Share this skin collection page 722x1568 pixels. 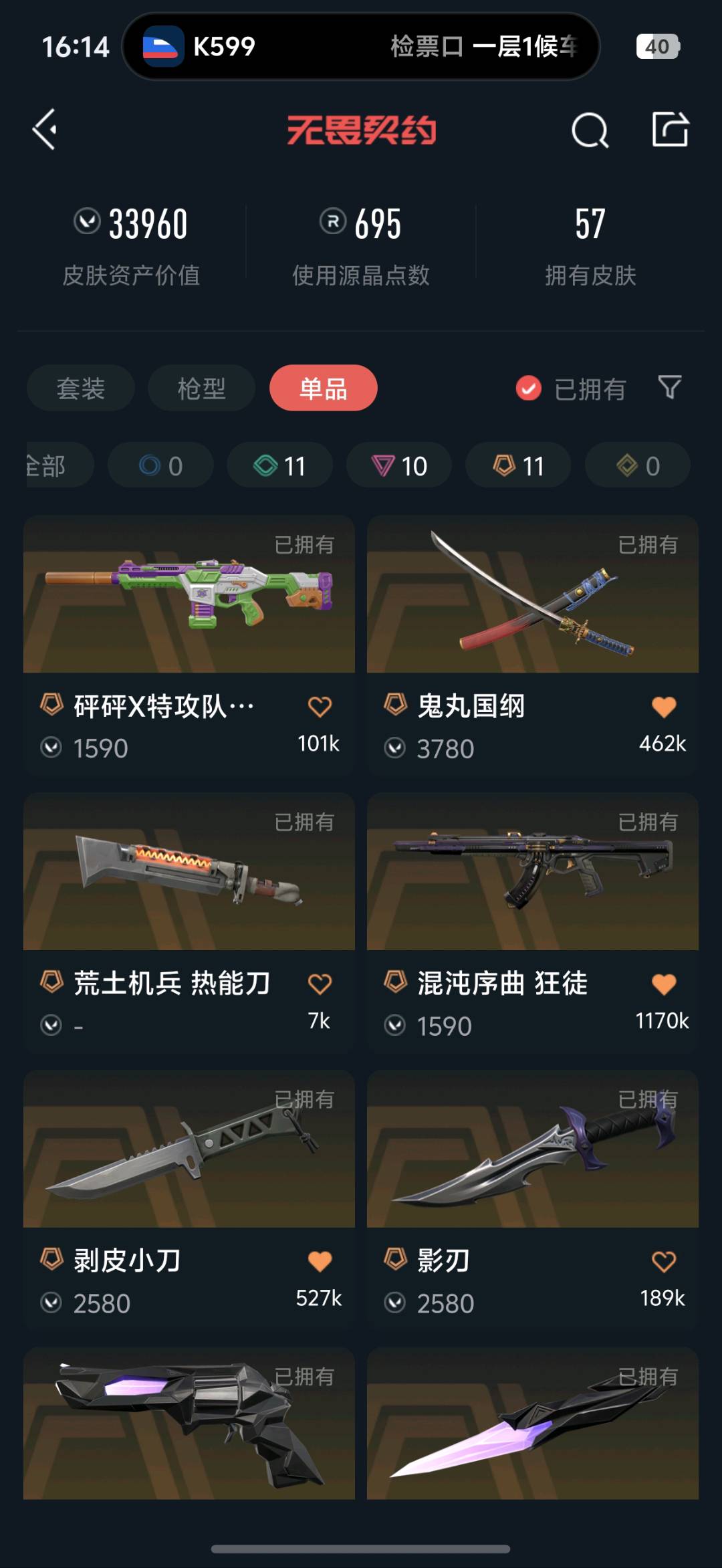(x=670, y=129)
